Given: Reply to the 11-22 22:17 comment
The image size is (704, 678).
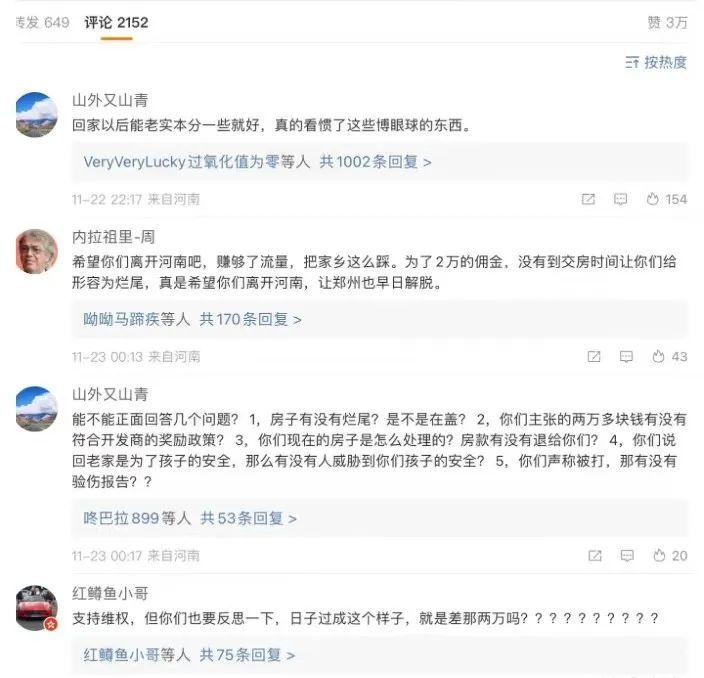Looking at the screenshot, I should click(x=621, y=199).
